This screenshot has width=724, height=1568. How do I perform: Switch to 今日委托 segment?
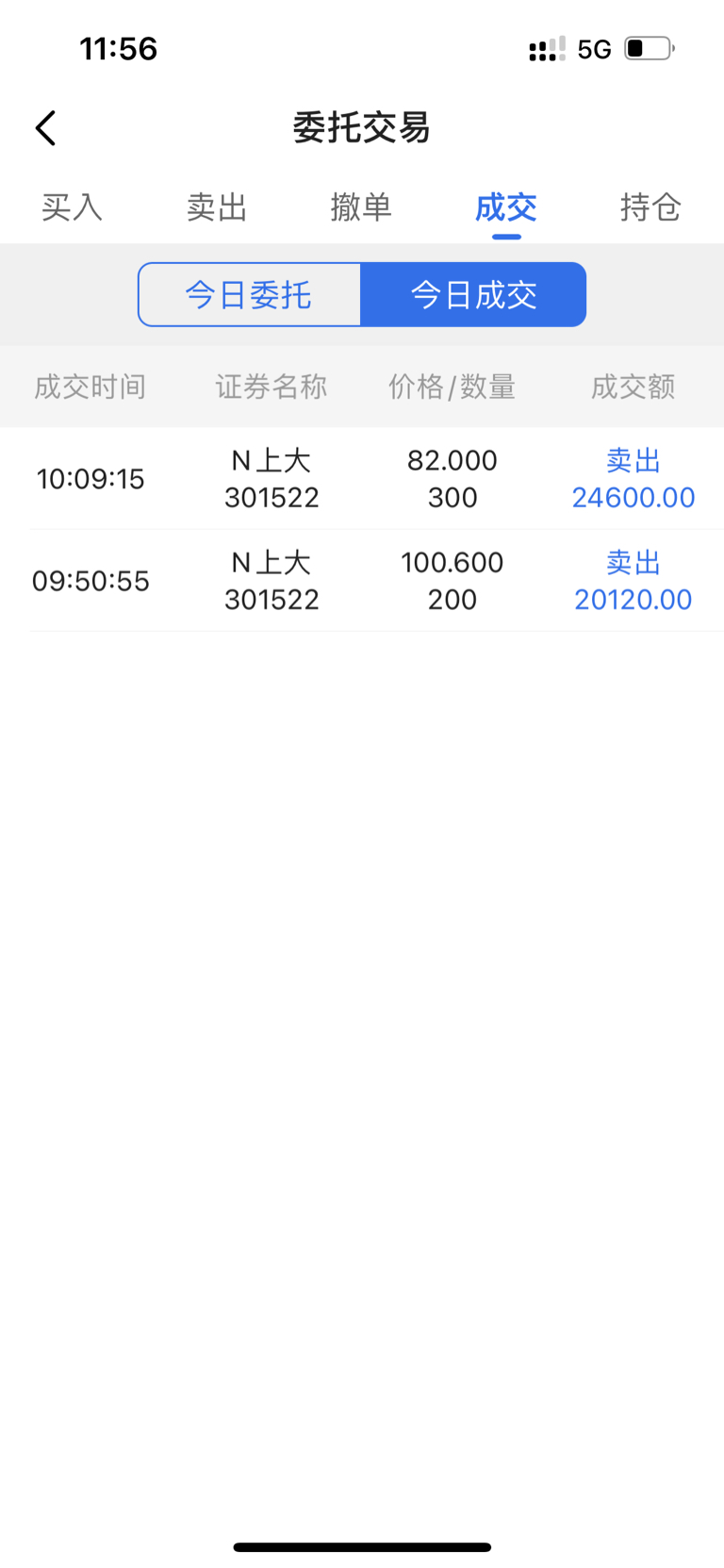coord(250,295)
